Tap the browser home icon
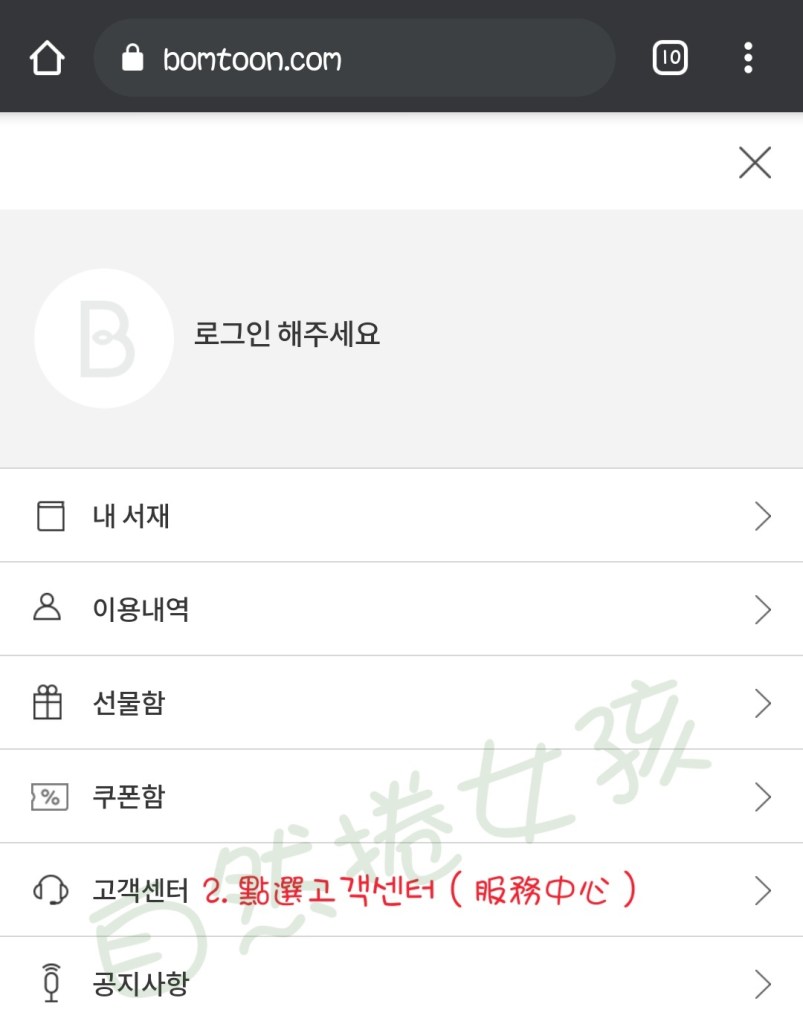Image resolution: width=803 pixels, height=1024 pixels. point(47,58)
